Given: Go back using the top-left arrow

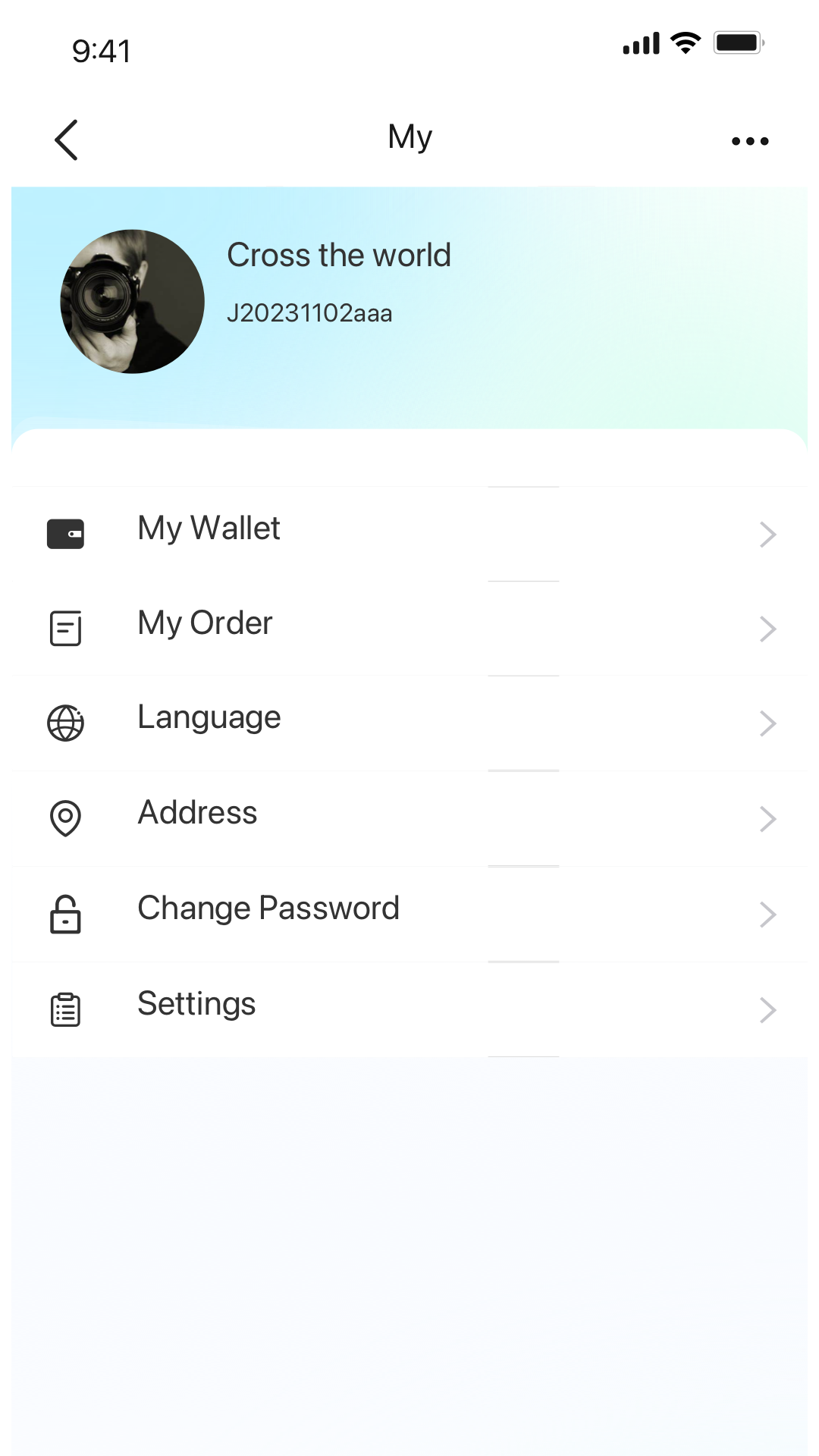Looking at the screenshot, I should point(67,140).
